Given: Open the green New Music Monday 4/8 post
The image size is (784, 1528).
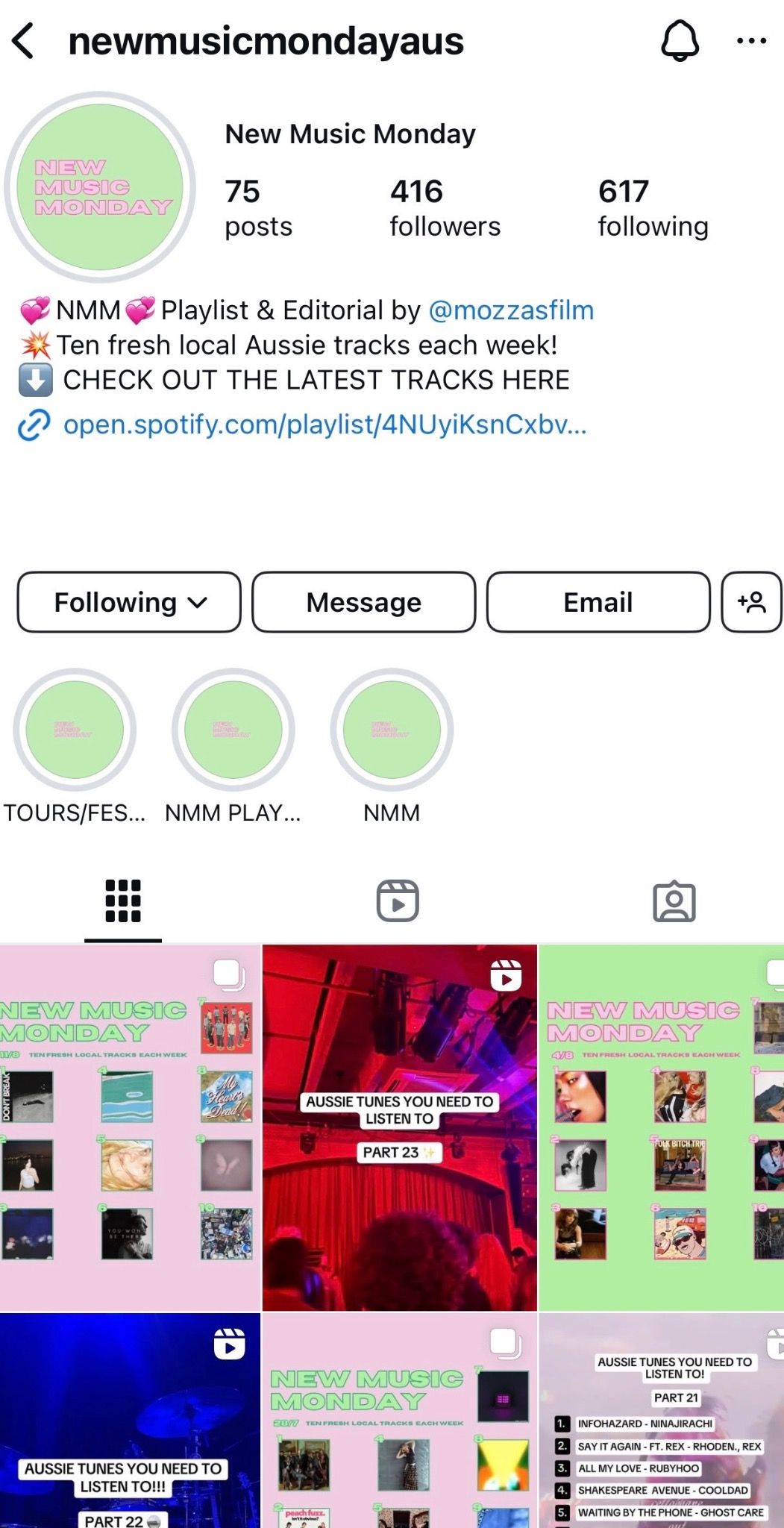Looking at the screenshot, I should click(x=661, y=1127).
